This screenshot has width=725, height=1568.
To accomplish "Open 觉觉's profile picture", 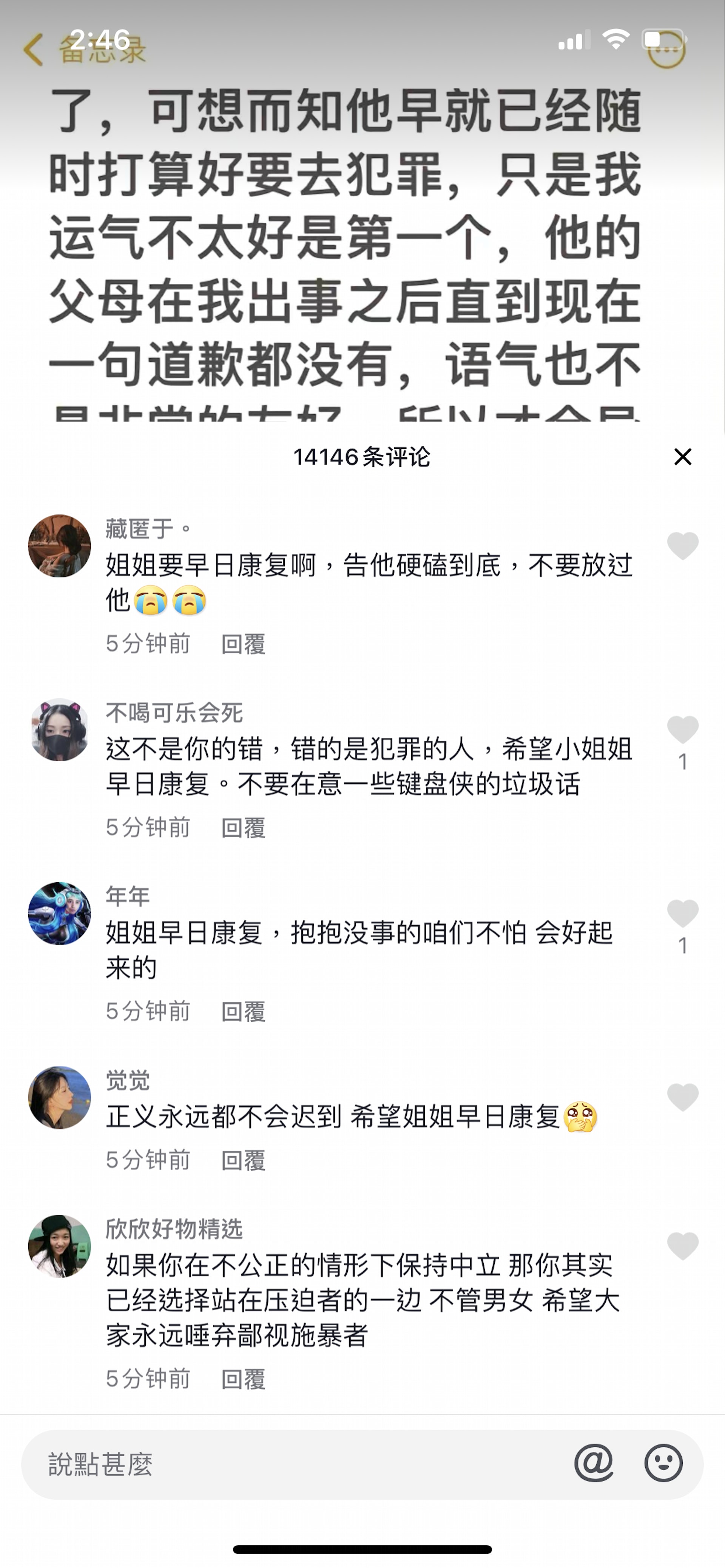I will 60,1097.
